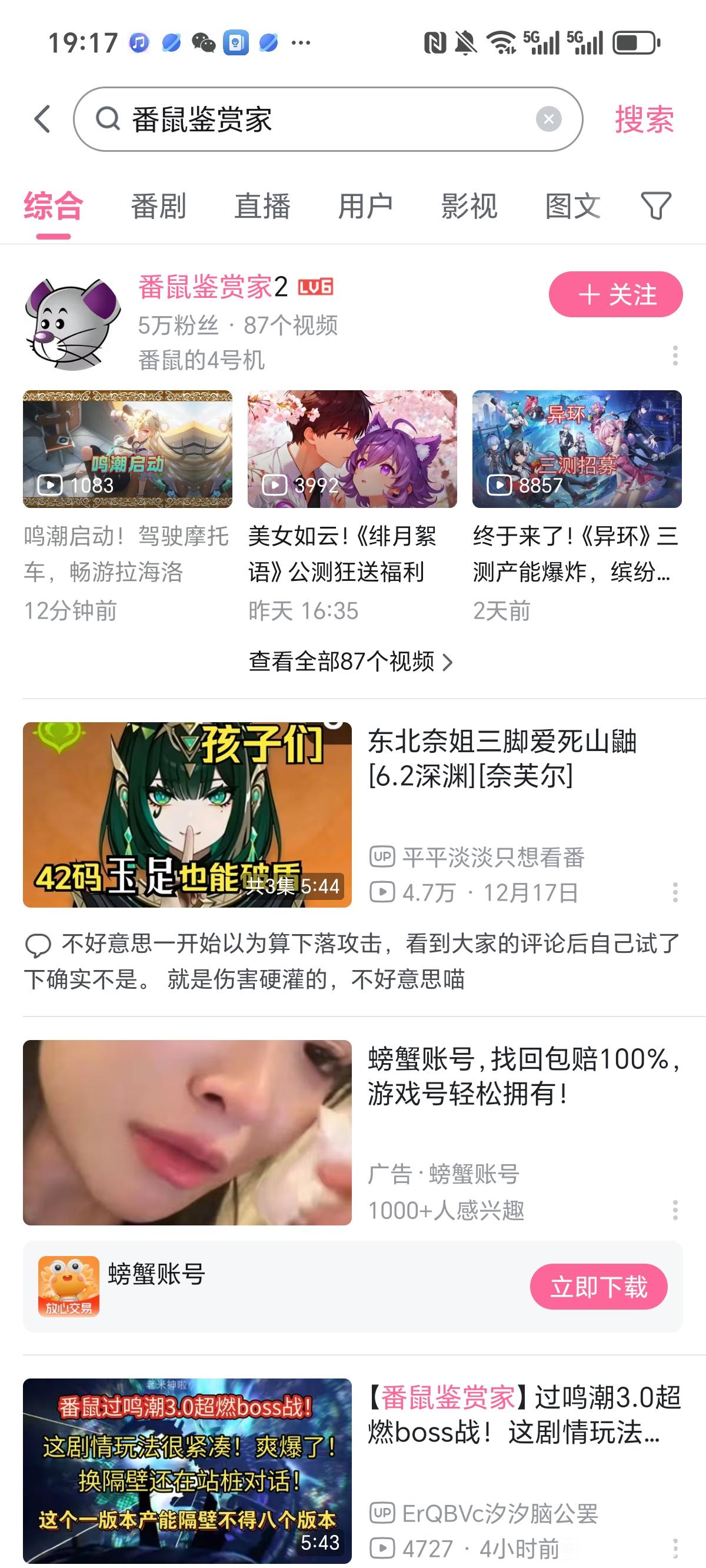The height and width of the screenshot is (1568, 706).
Task: Tap 立即下载 to download 螃蟹账号
Action: coord(598,1287)
